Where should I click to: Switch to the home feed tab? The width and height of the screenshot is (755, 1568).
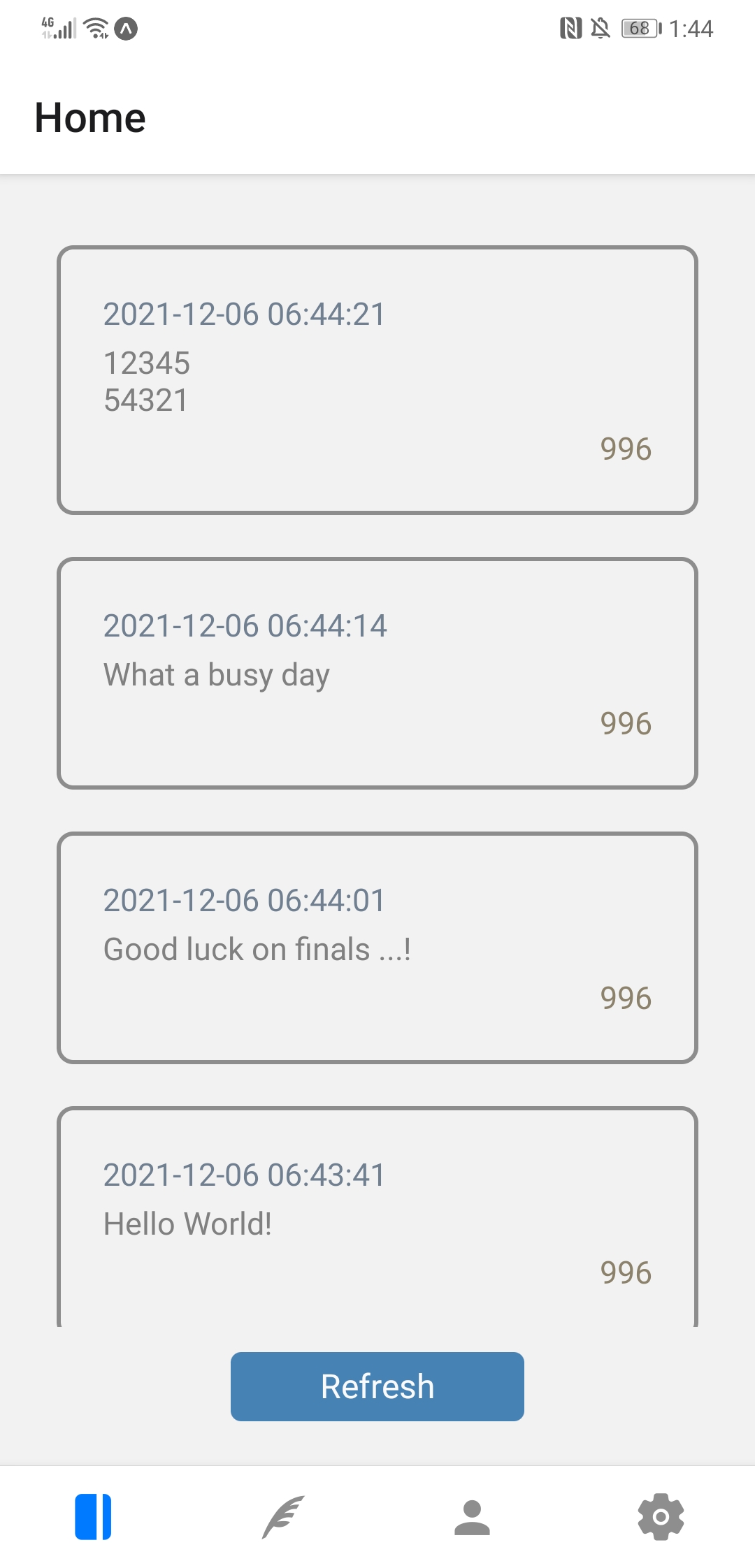(94, 1516)
